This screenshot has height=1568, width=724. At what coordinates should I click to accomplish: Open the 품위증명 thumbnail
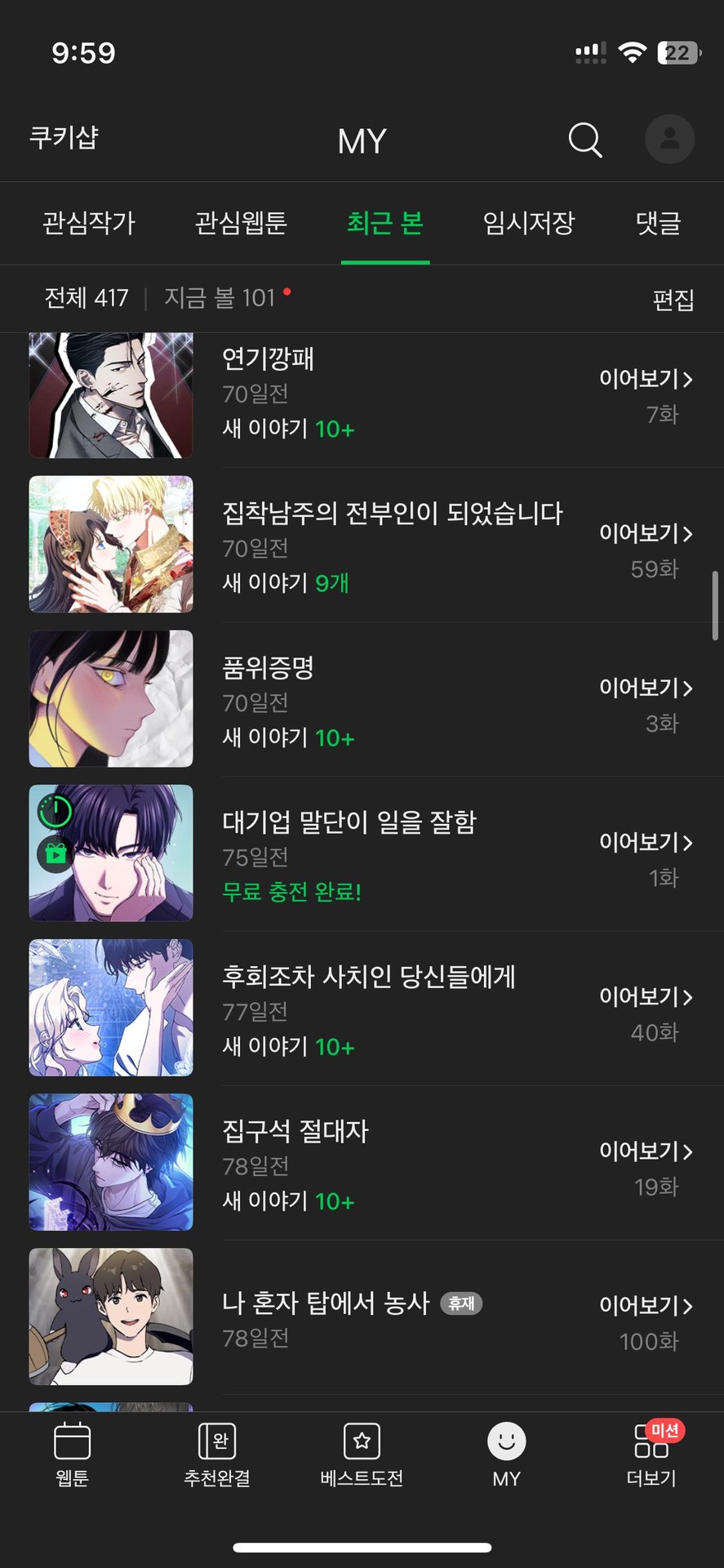coord(111,698)
